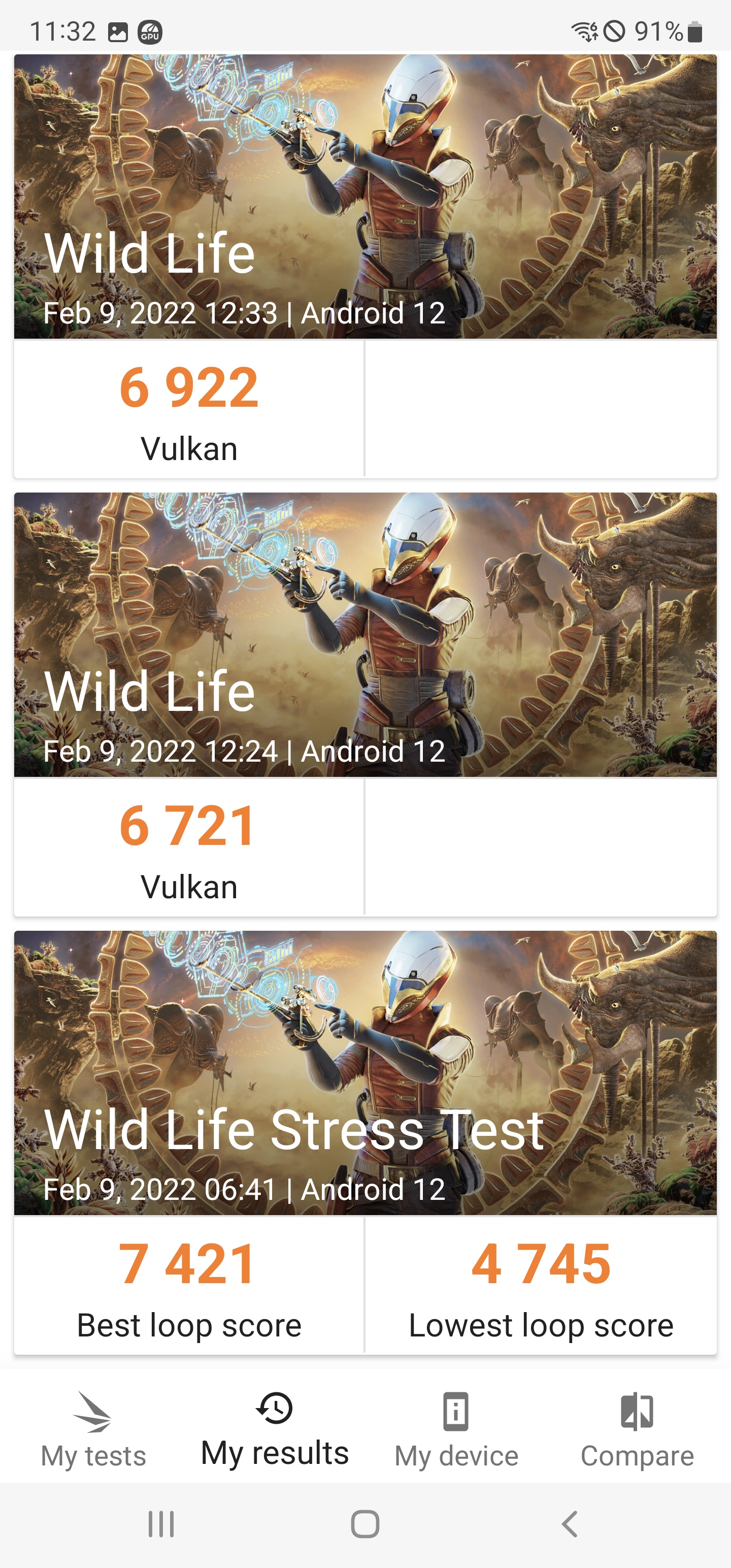This screenshot has height=1568, width=731.
Task: Go to the My device tab
Action: point(456,1430)
